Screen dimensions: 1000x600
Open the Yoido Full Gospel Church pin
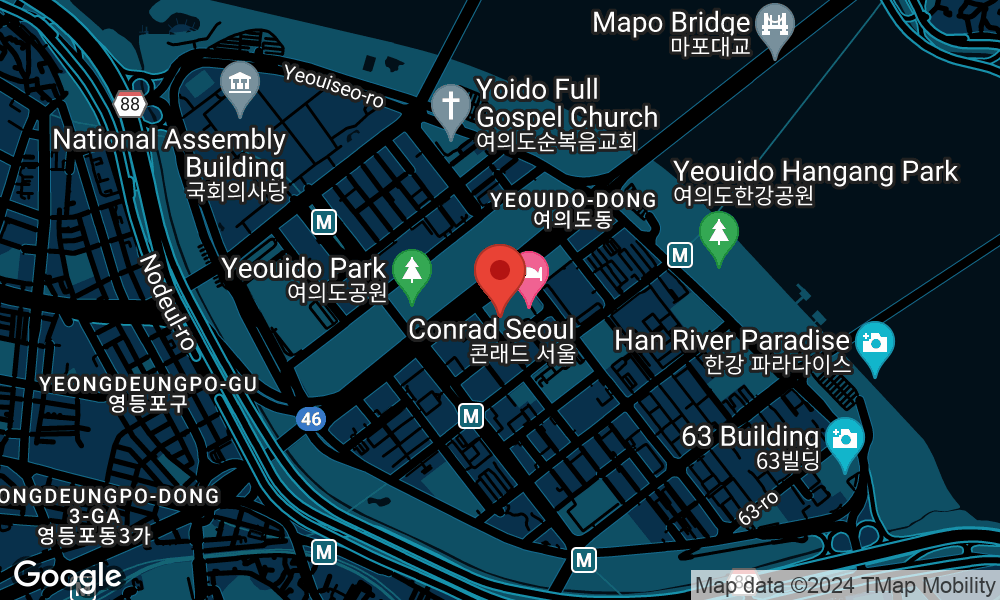(451, 105)
